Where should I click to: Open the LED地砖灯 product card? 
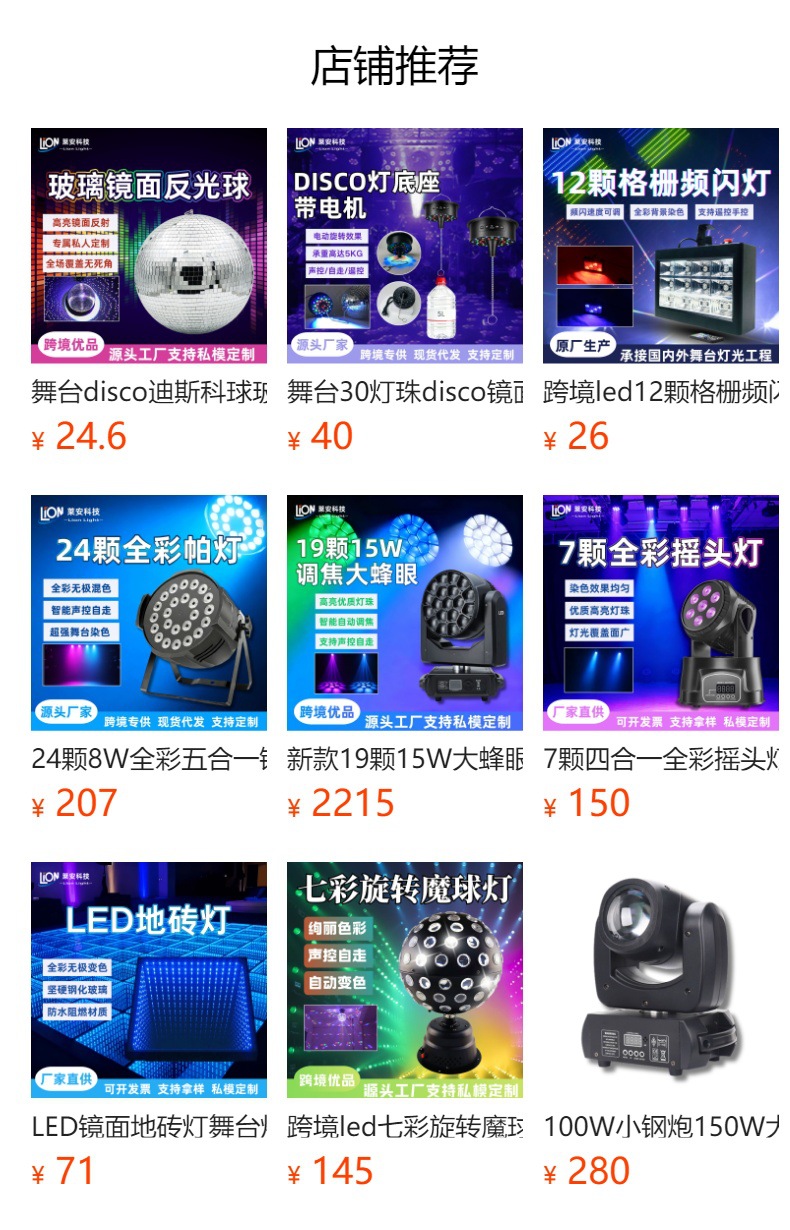(149, 980)
